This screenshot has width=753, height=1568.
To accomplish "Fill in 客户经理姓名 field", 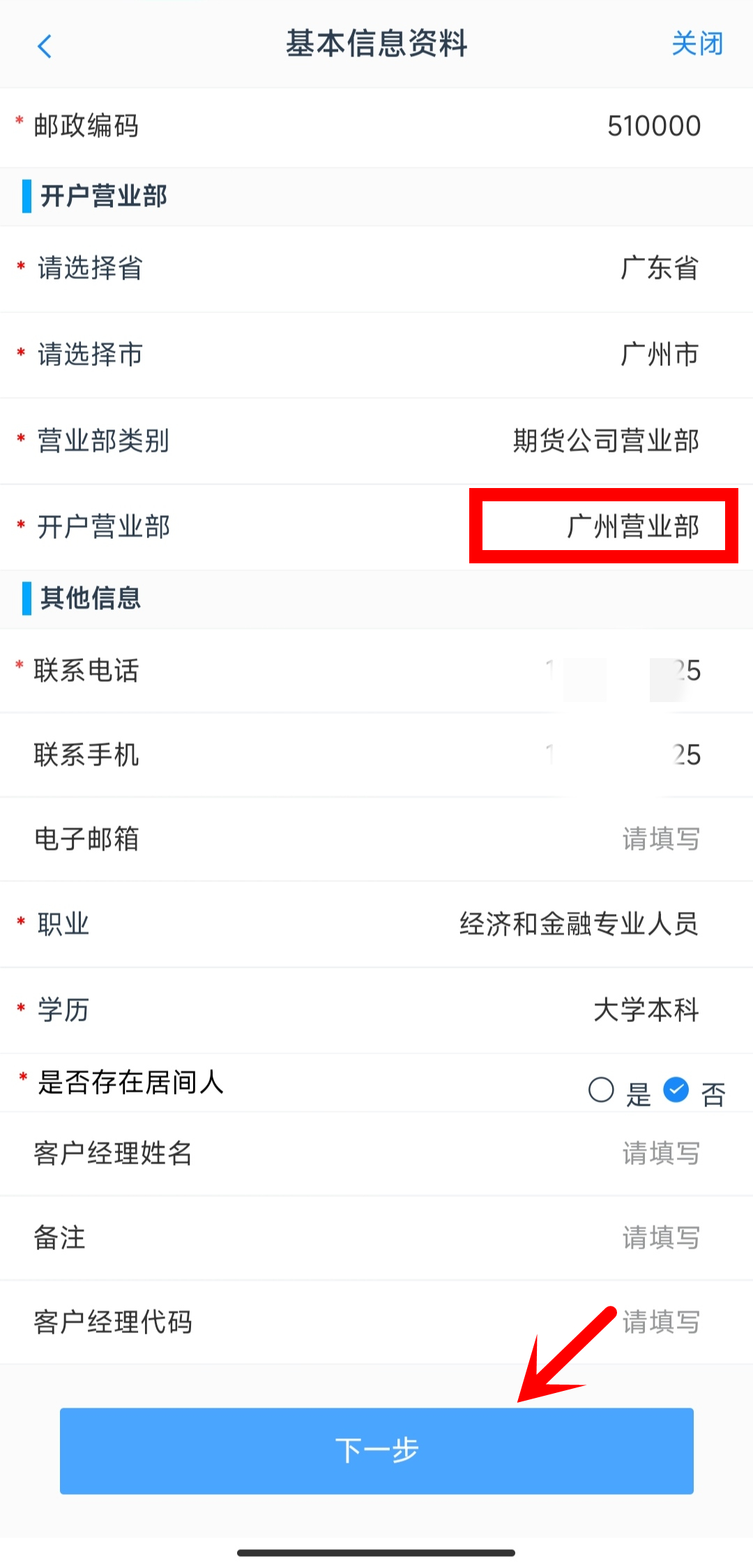I will tap(660, 1154).
